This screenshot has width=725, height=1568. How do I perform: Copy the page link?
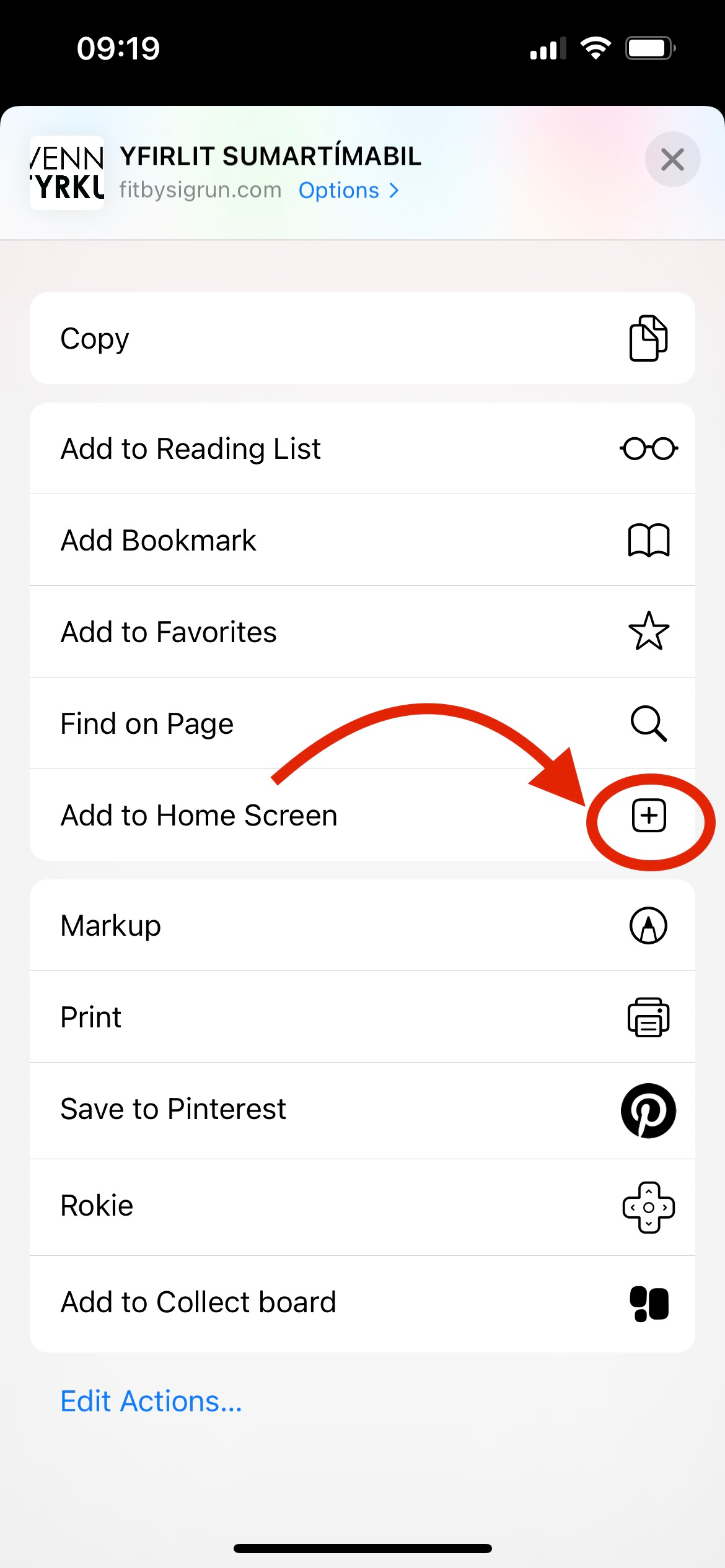362,338
